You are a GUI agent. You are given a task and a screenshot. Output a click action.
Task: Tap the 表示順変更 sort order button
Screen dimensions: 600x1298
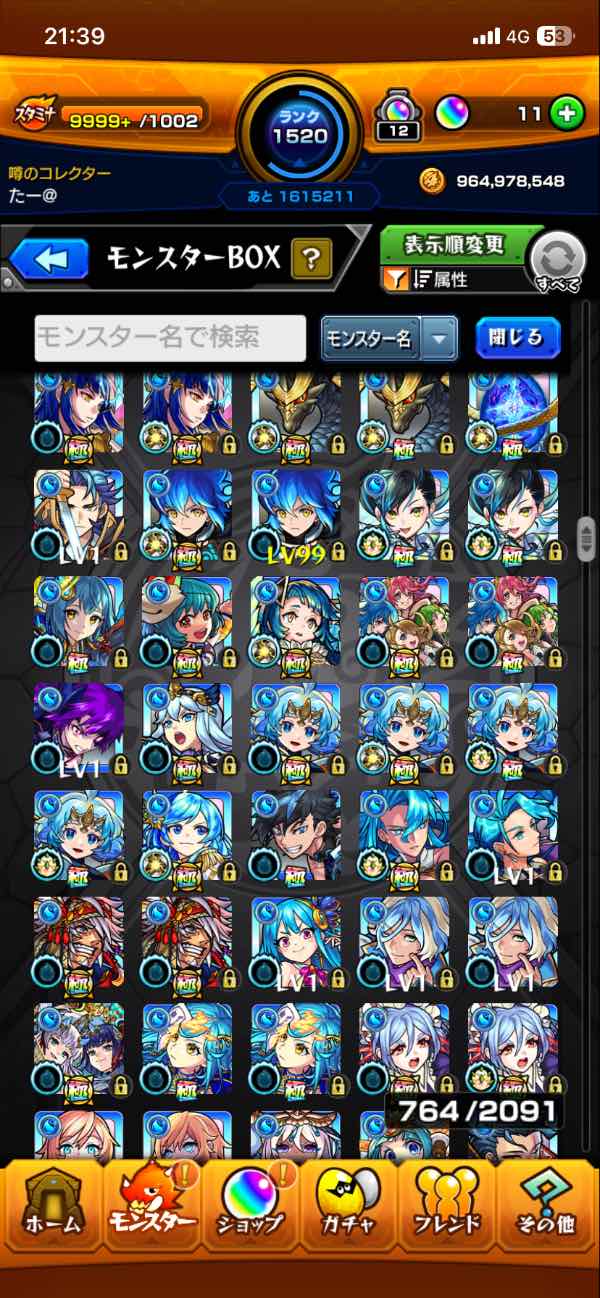point(454,244)
